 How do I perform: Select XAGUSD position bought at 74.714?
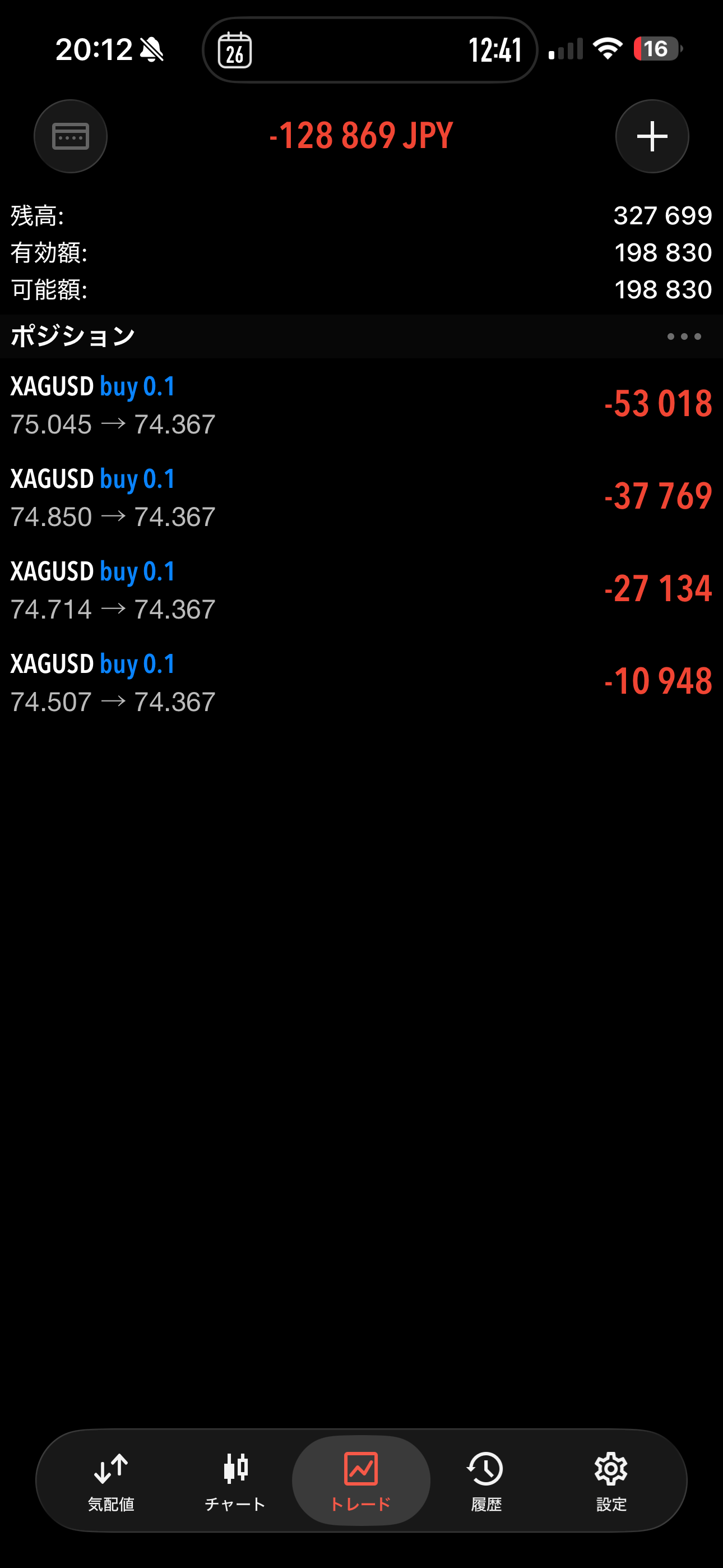coord(361,590)
